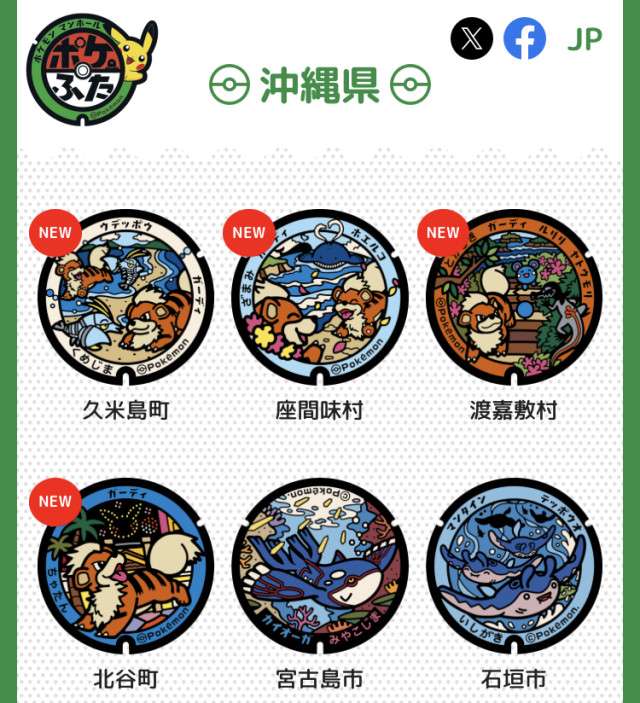Open the 座間味村 manhole cover
The height and width of the screenshot is (703, 640).
click(319, 297)
